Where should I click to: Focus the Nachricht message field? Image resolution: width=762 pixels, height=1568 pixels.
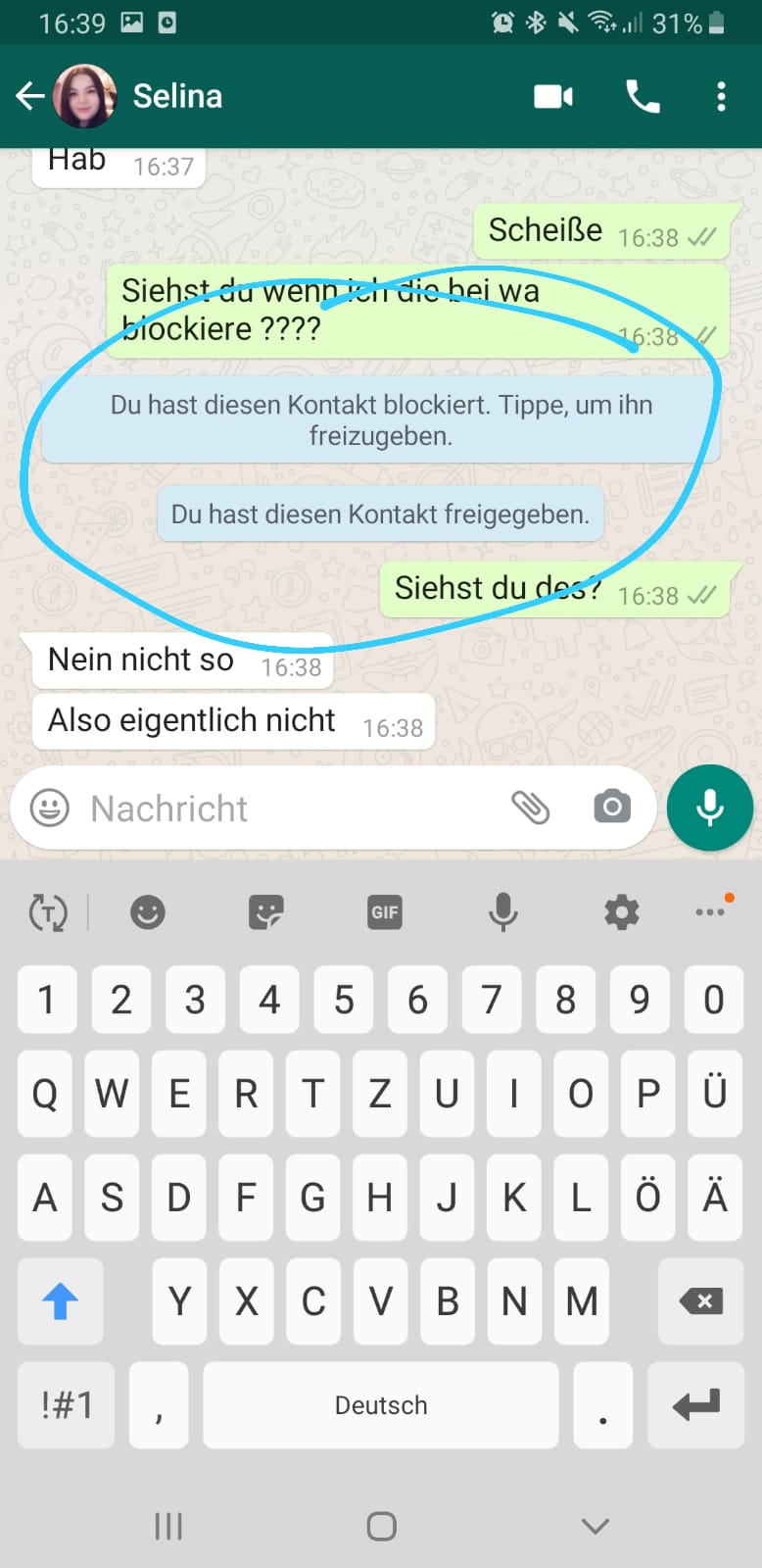coord(292,808)
